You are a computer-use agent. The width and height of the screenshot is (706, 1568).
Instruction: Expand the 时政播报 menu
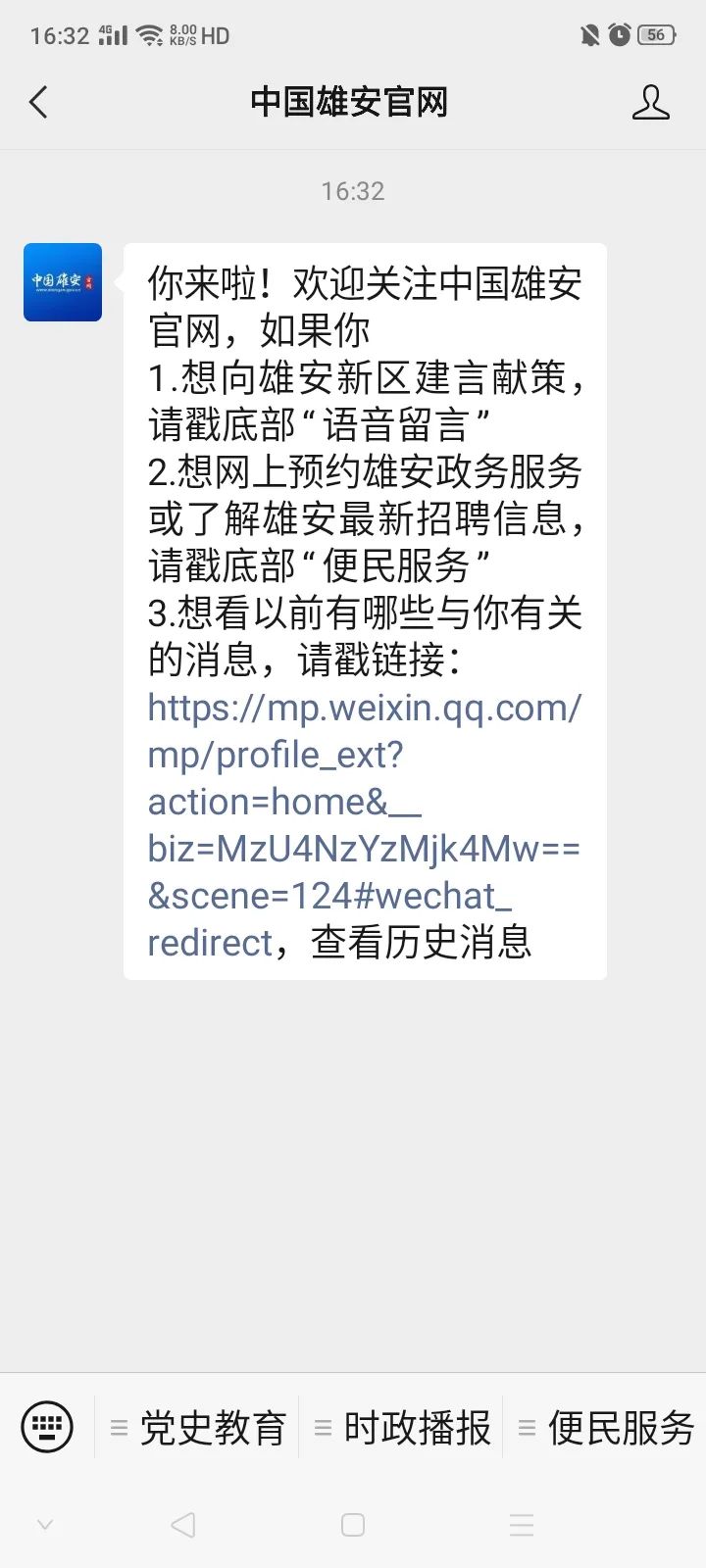tap(403, 1428)
